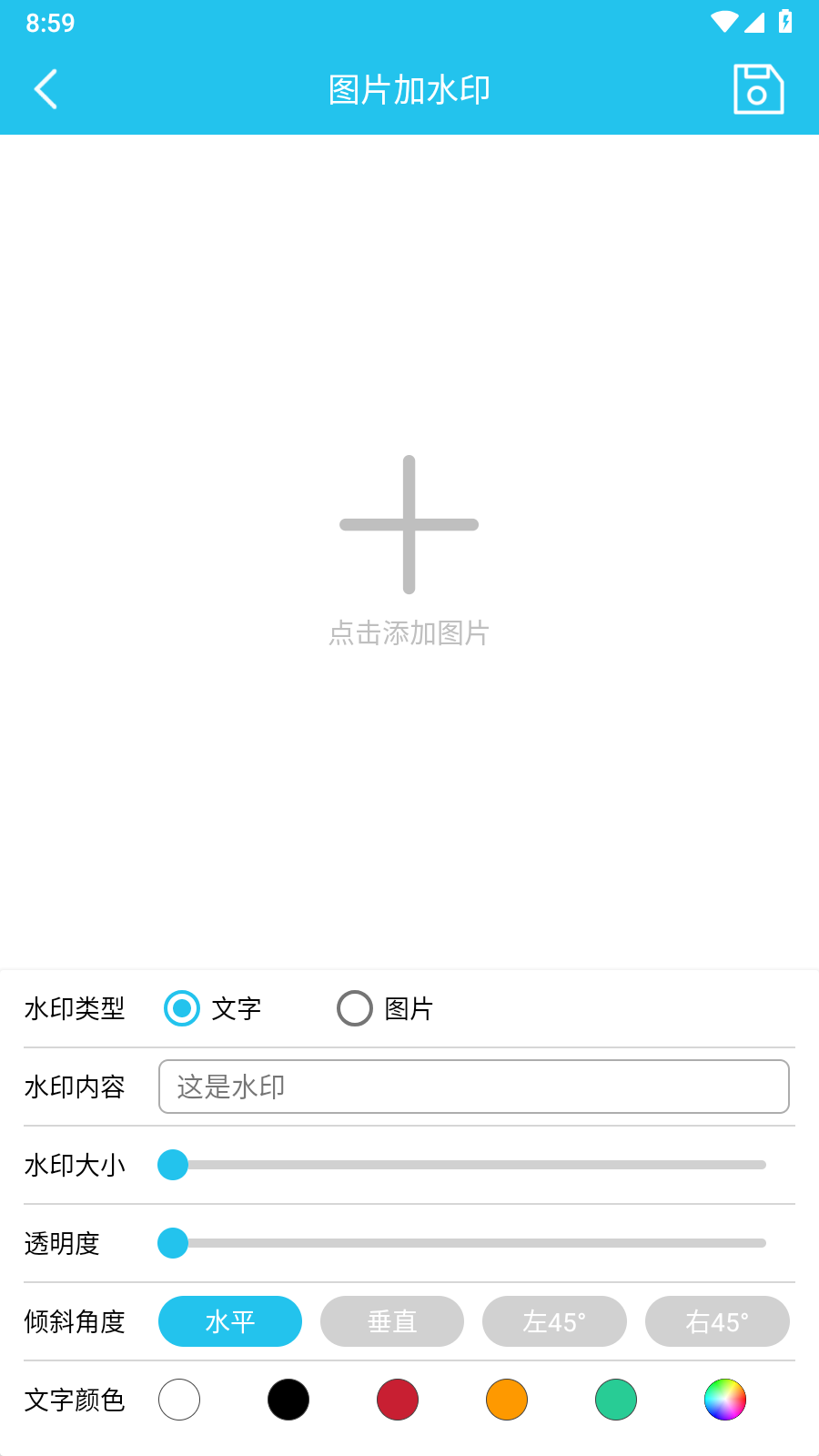Select the 图片 watermark type radio
The width and height of the screenshot is (819, 1456).
point(355,1008)
